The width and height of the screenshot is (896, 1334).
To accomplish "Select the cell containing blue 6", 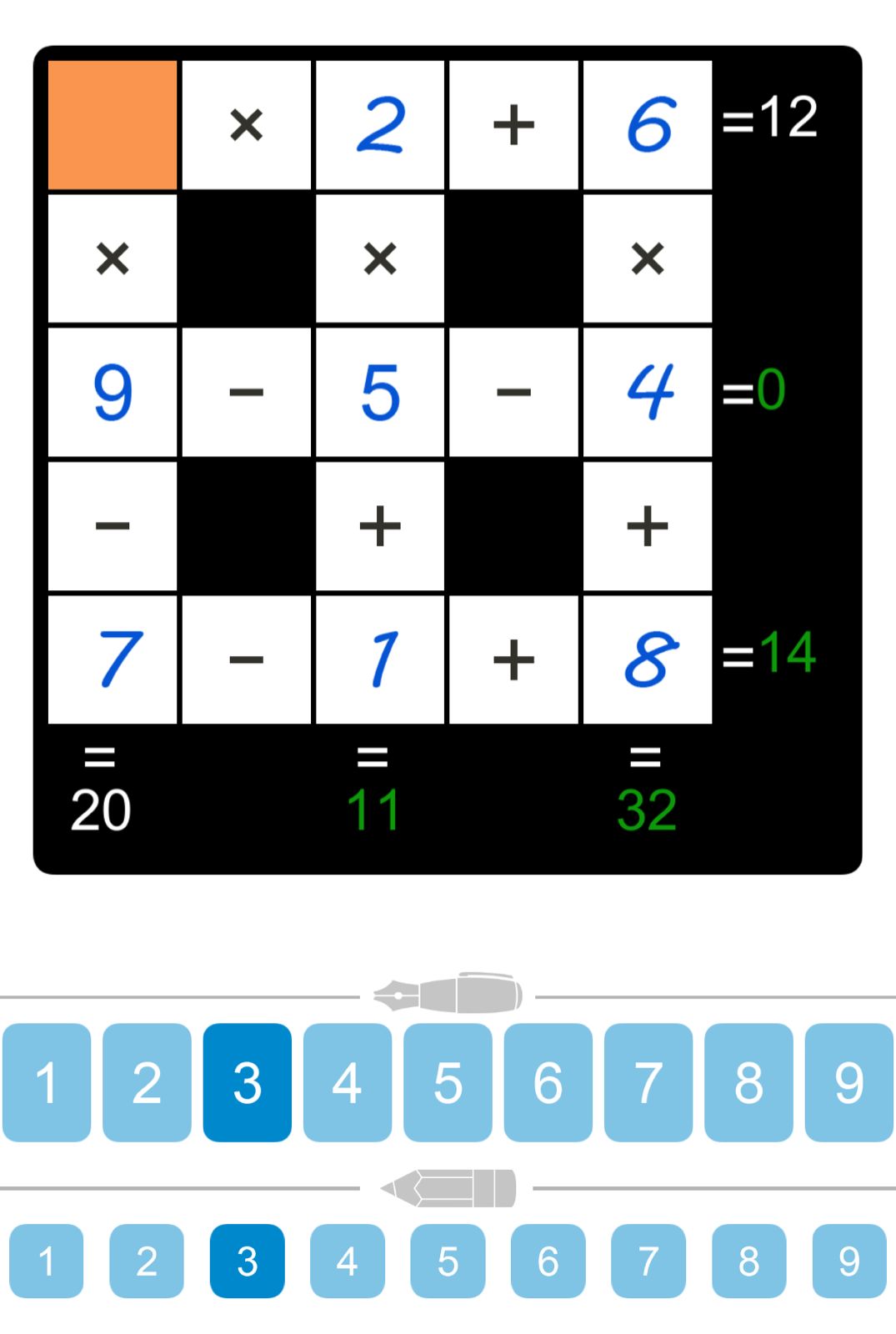I will click(x=648, y=125).
